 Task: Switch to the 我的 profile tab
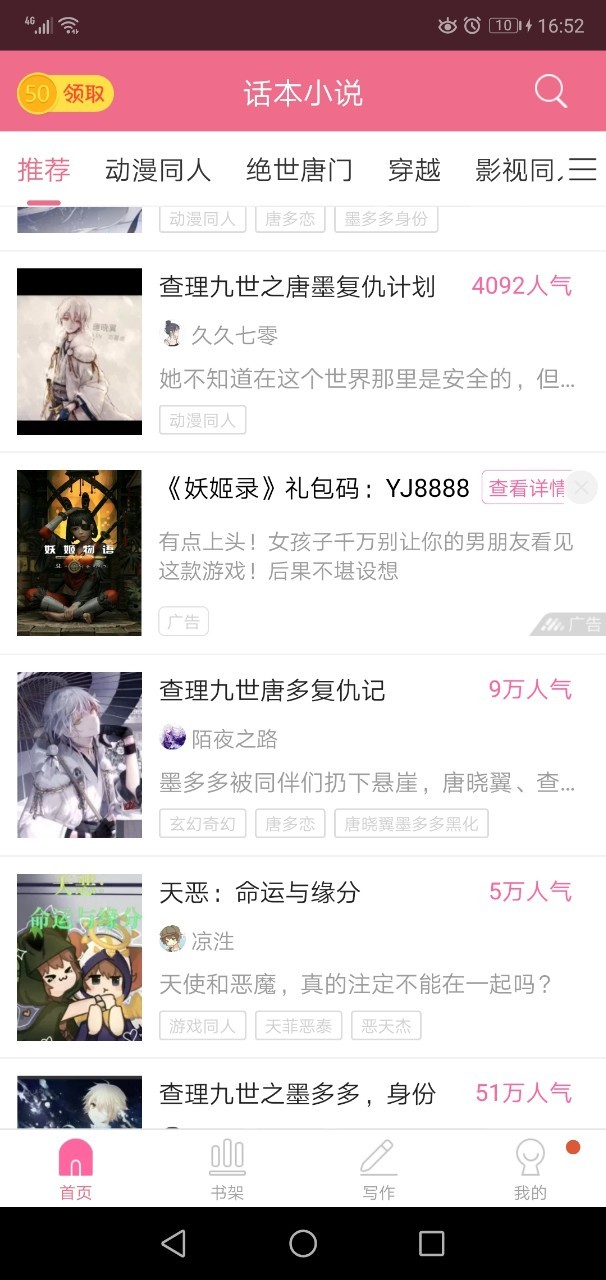coord(530,1169)
